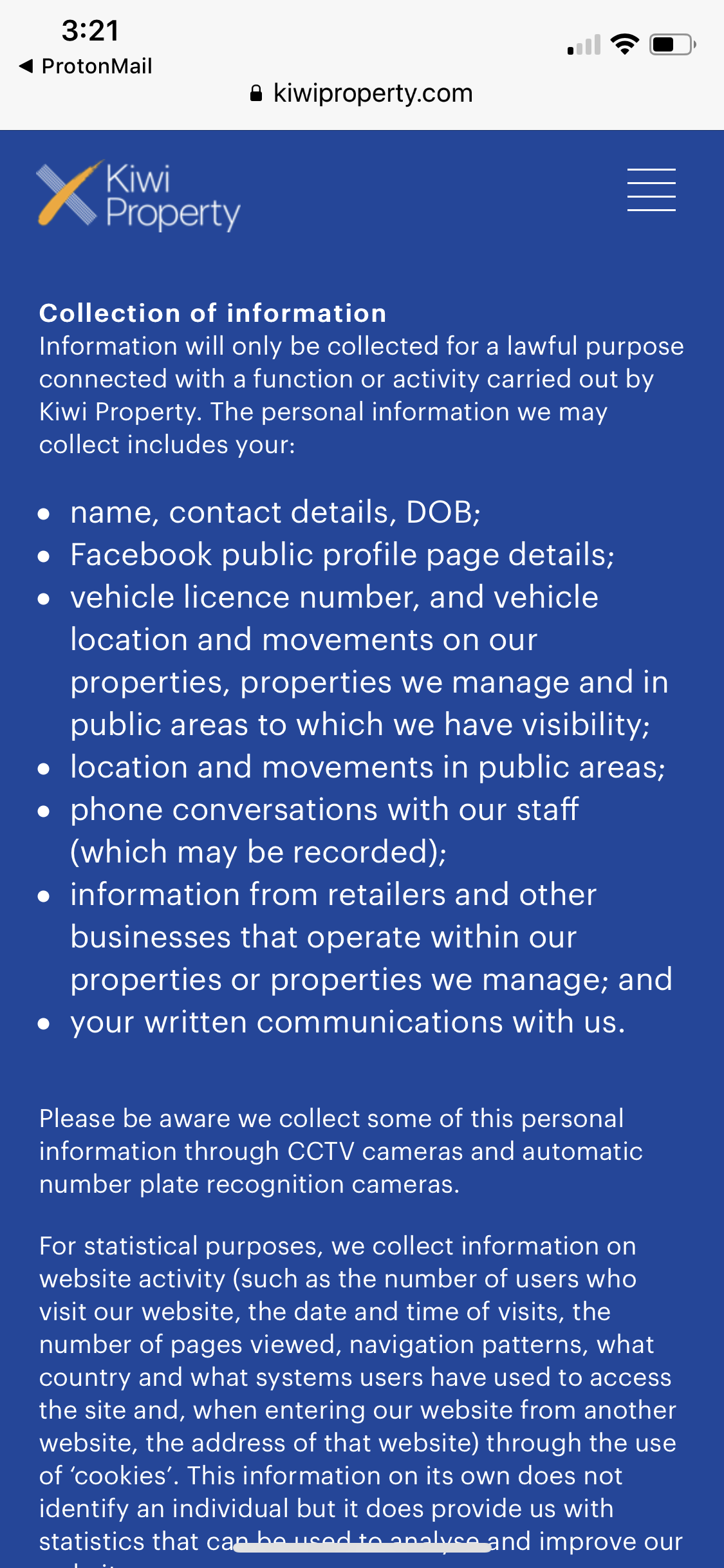Screen dimensions: 724x1568
Task: Tap the kiwiproperty.com address bar
Action: coord(362,93)
